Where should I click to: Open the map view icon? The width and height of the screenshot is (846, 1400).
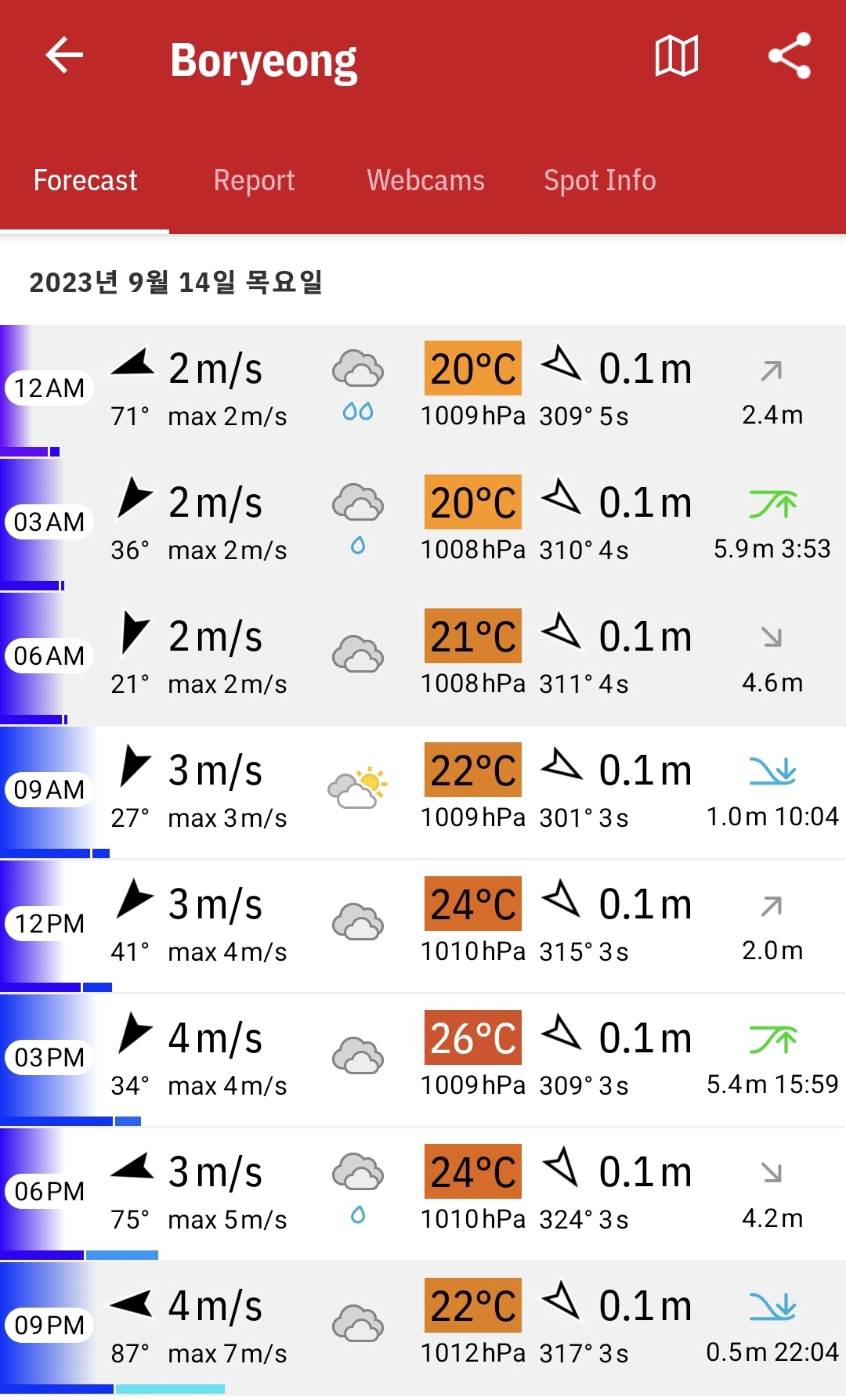(x=676, y=56)
